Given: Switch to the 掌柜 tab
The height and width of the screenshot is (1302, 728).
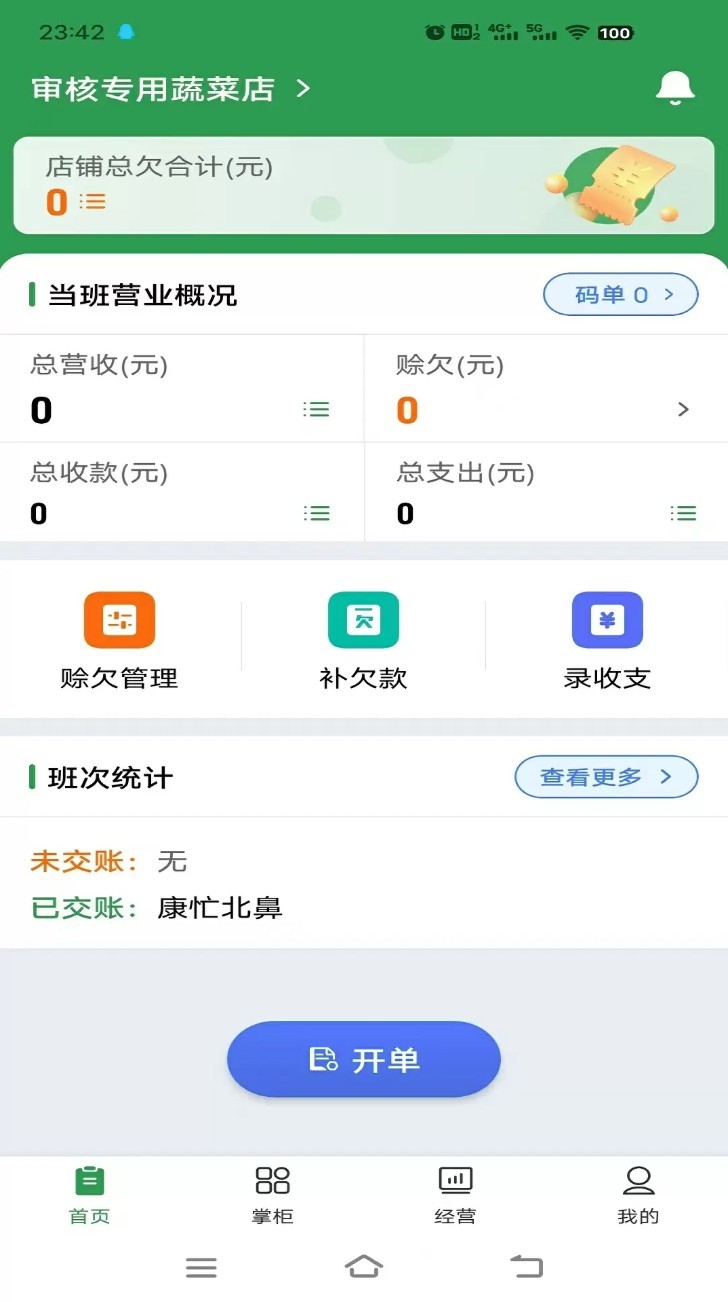Looking at the screenshot, I should [270, 1193].
